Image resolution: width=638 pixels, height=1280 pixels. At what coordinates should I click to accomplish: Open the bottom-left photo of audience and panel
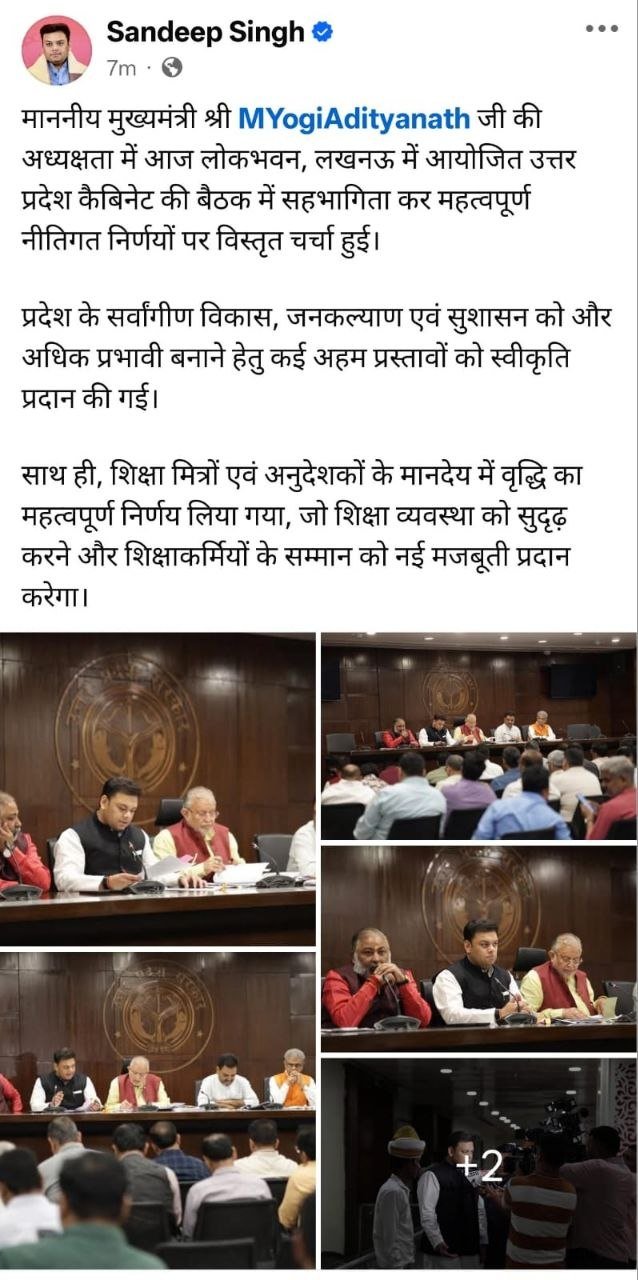tap(158, 1110)
